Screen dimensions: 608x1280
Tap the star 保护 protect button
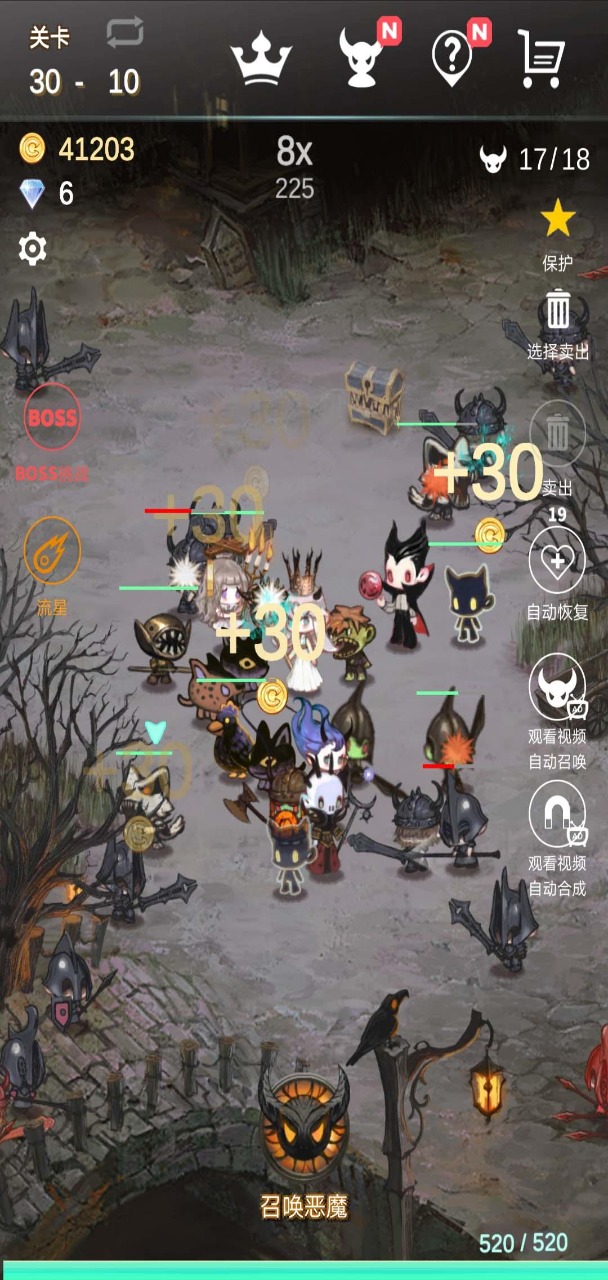coord(558,219)
